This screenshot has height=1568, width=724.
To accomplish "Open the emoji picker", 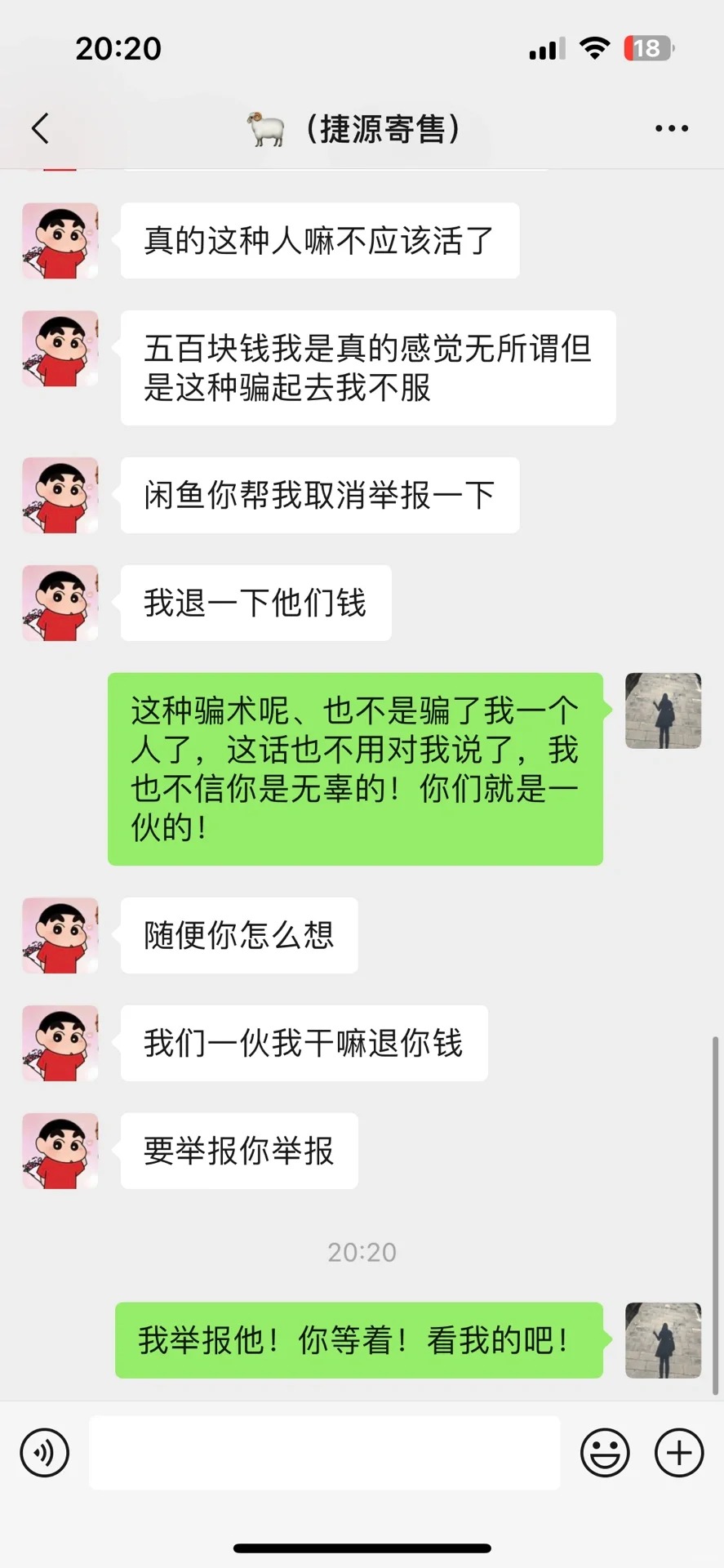I will click(604, 1453).
